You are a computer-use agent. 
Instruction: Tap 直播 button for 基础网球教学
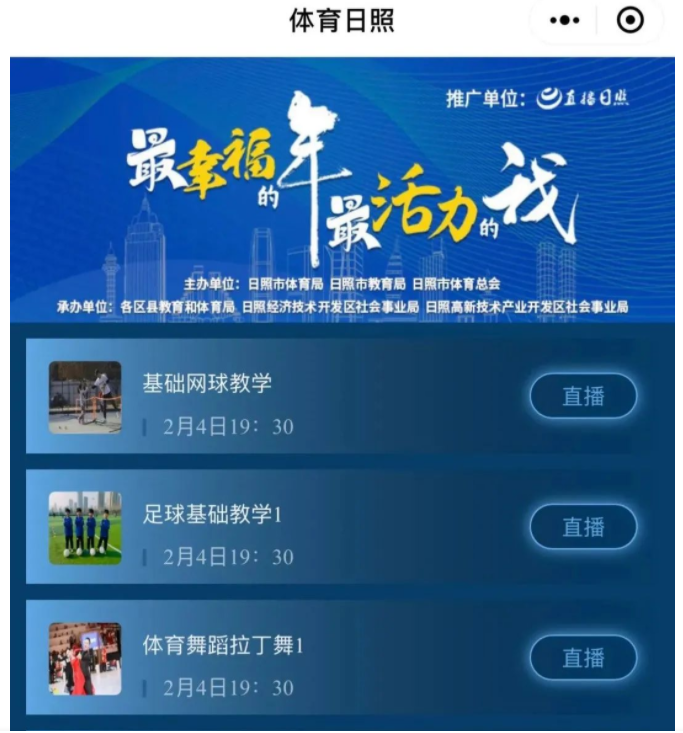pos(583,396)
